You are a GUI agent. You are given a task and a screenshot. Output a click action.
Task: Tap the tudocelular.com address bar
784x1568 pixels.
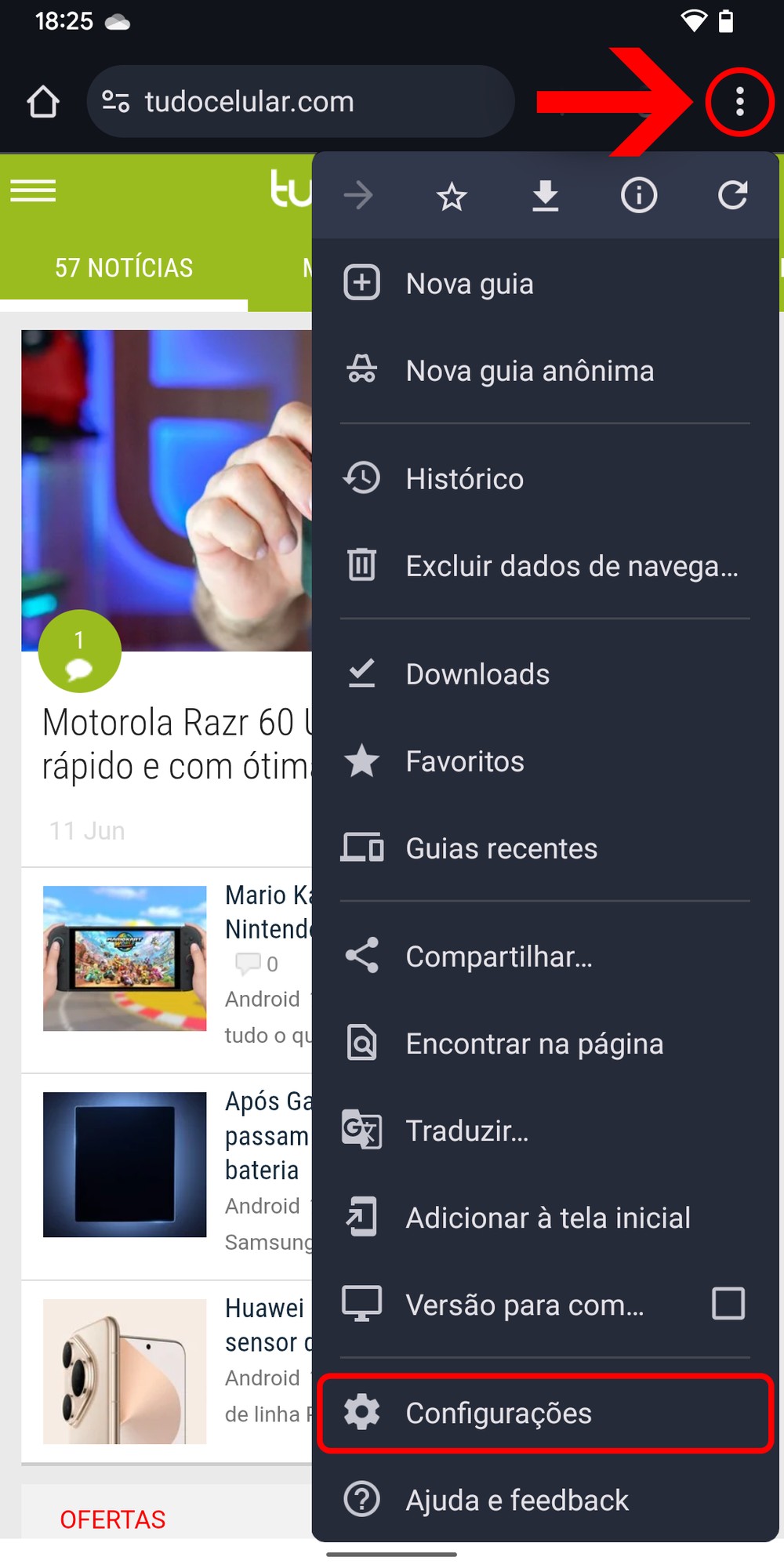(301, 102)
